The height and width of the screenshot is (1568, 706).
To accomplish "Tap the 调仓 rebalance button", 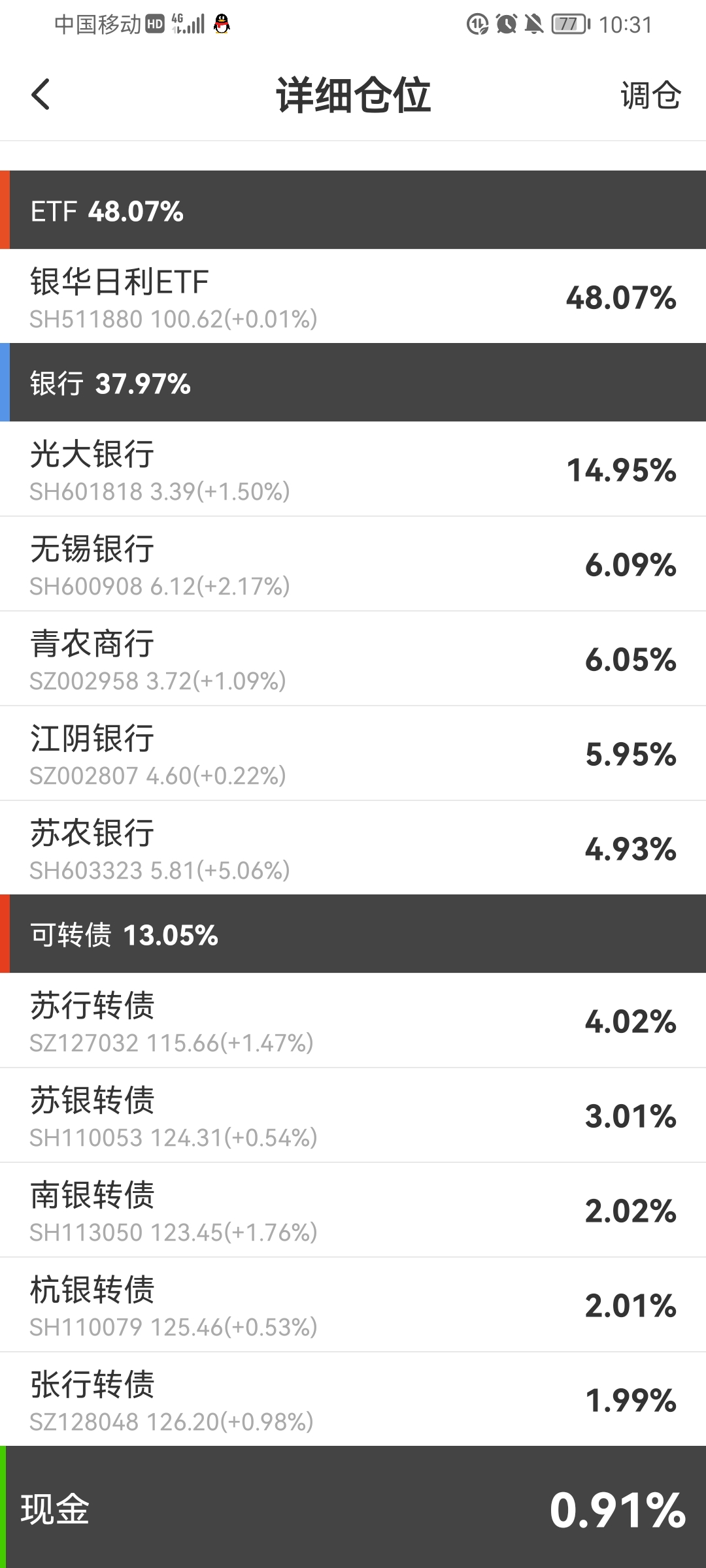I will [650, 95].
